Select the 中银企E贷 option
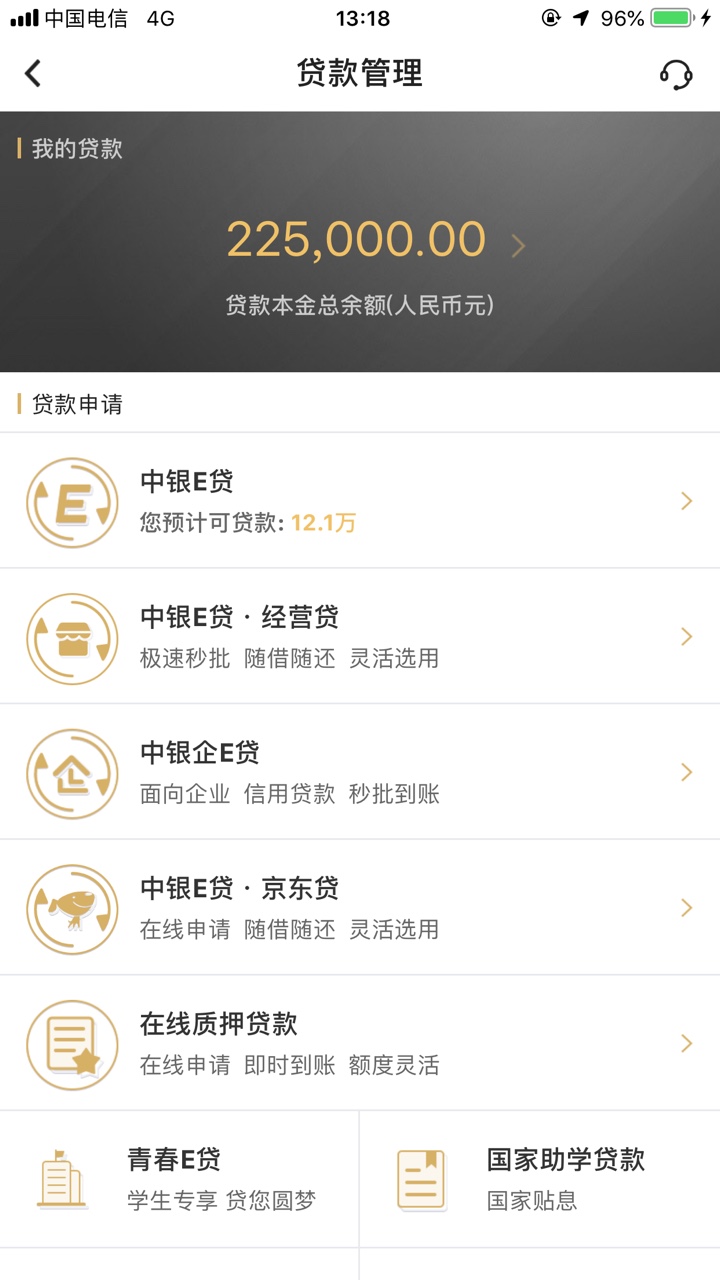Image resolution: width=720 pixels, height=1280 pixels. [x=360, y=772]
